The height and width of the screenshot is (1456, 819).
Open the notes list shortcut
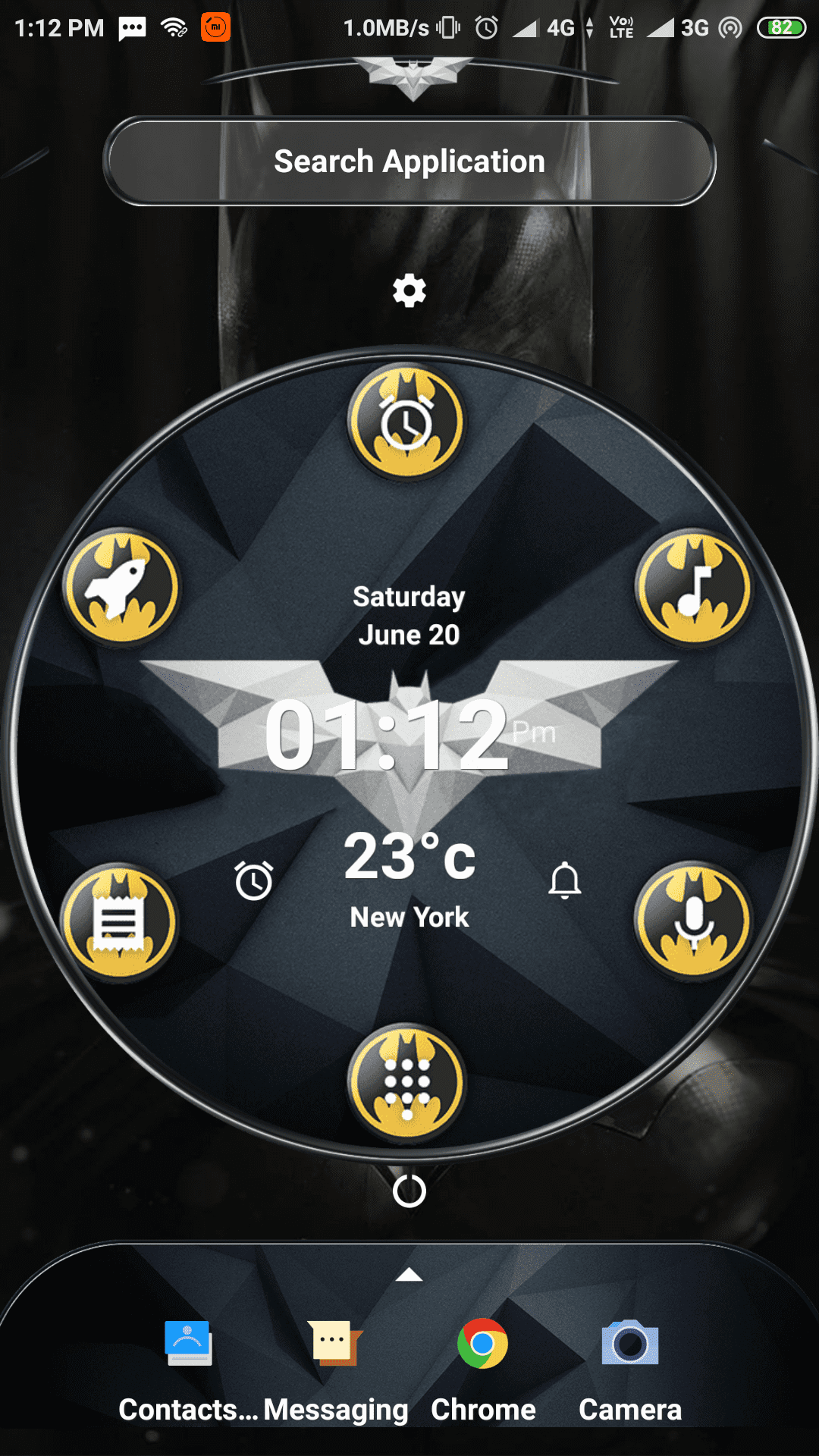120,921
